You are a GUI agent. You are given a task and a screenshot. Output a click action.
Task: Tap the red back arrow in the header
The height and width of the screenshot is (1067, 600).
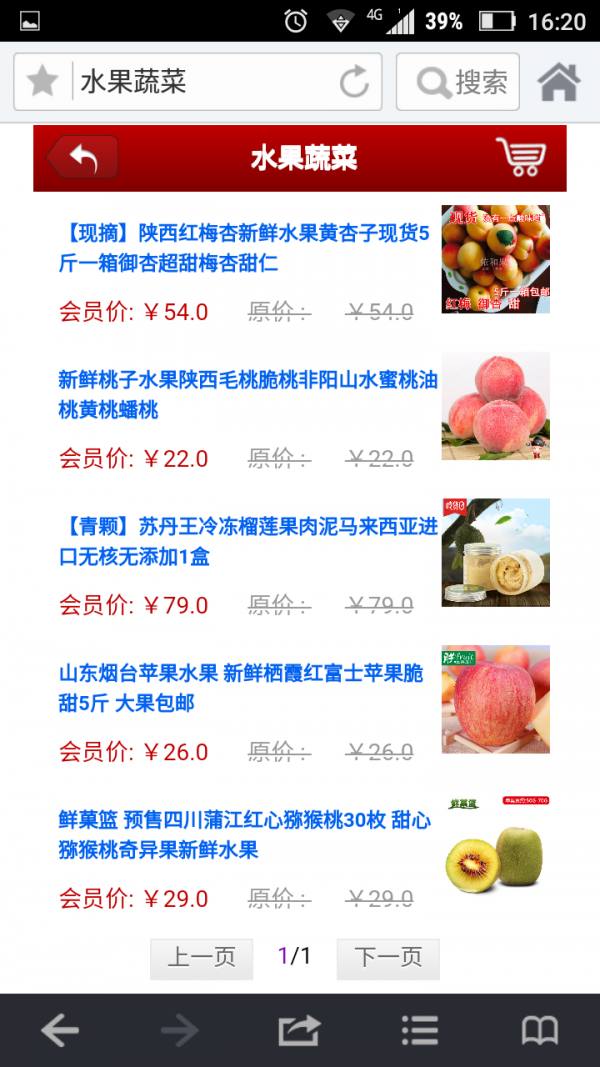82,158
